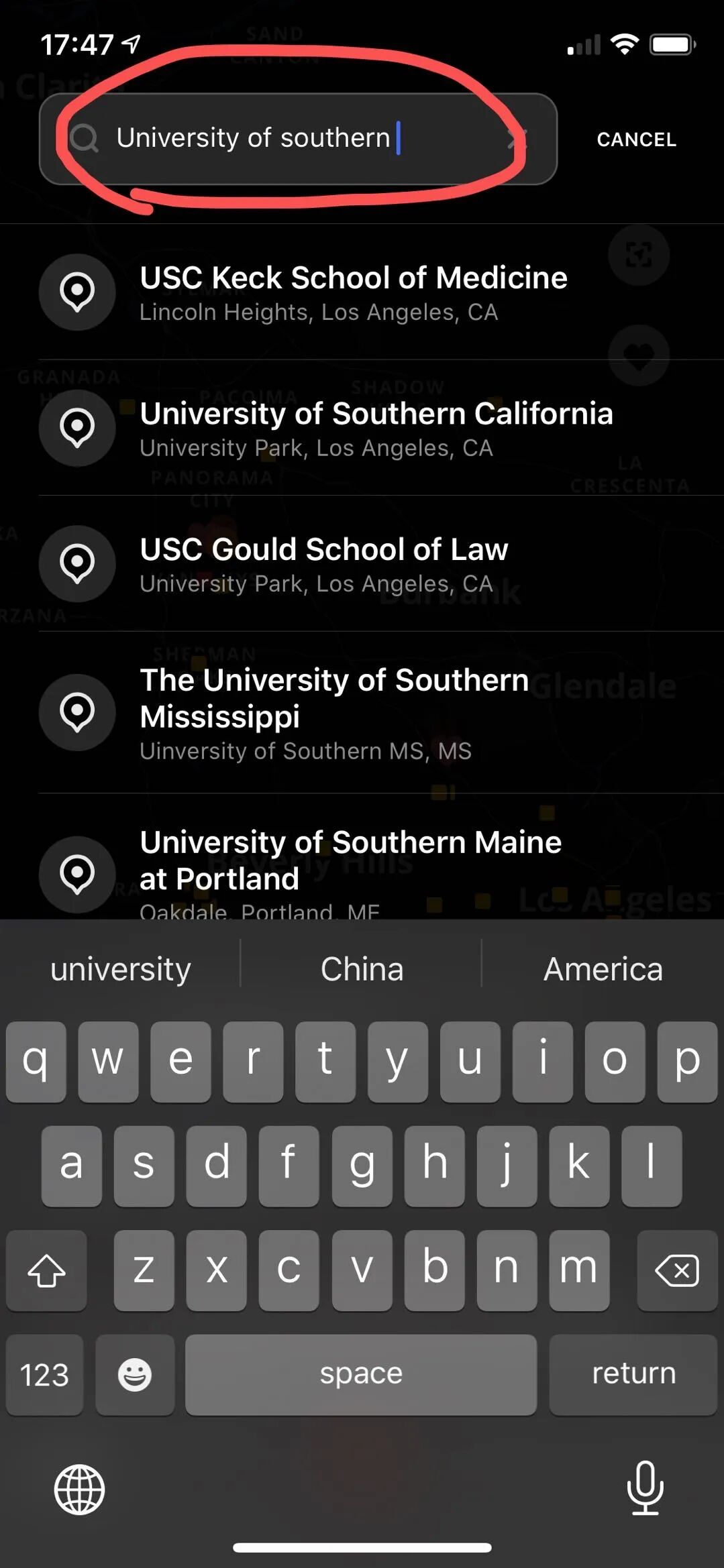
Task: Switch to the 123 numeric keyboard
Action: click(x=44, y=1374)
